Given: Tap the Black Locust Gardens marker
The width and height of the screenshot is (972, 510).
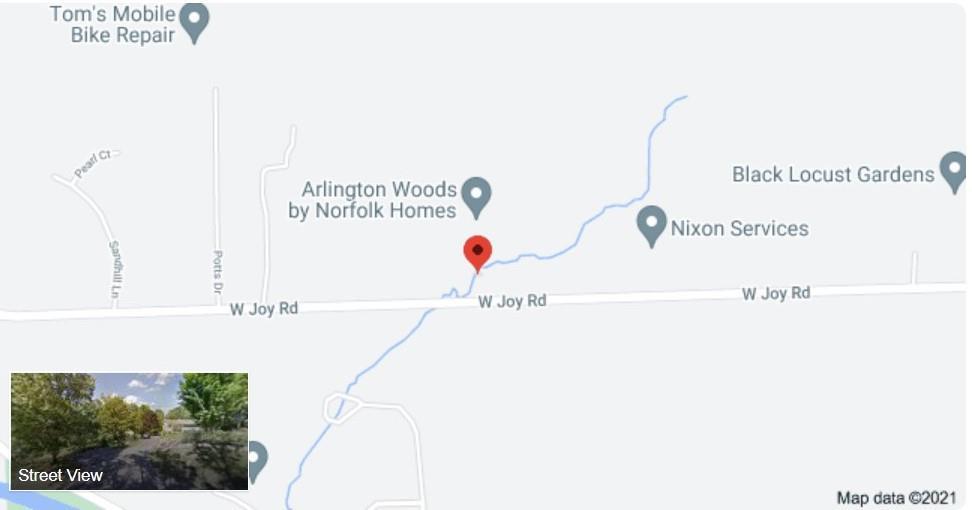Looking at the screenshot, I should (953, 170).
